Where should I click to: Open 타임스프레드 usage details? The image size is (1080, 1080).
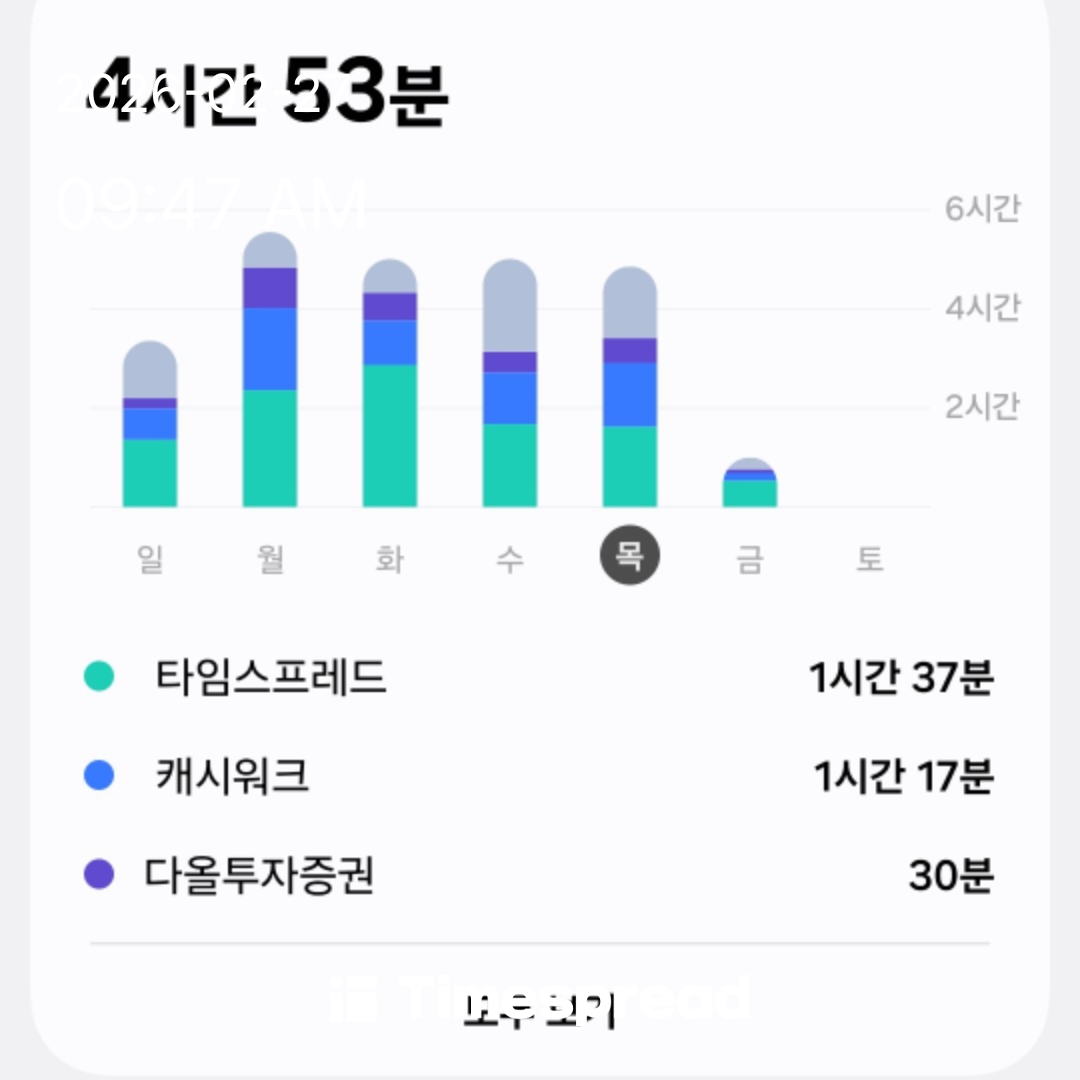coord(539,676)
